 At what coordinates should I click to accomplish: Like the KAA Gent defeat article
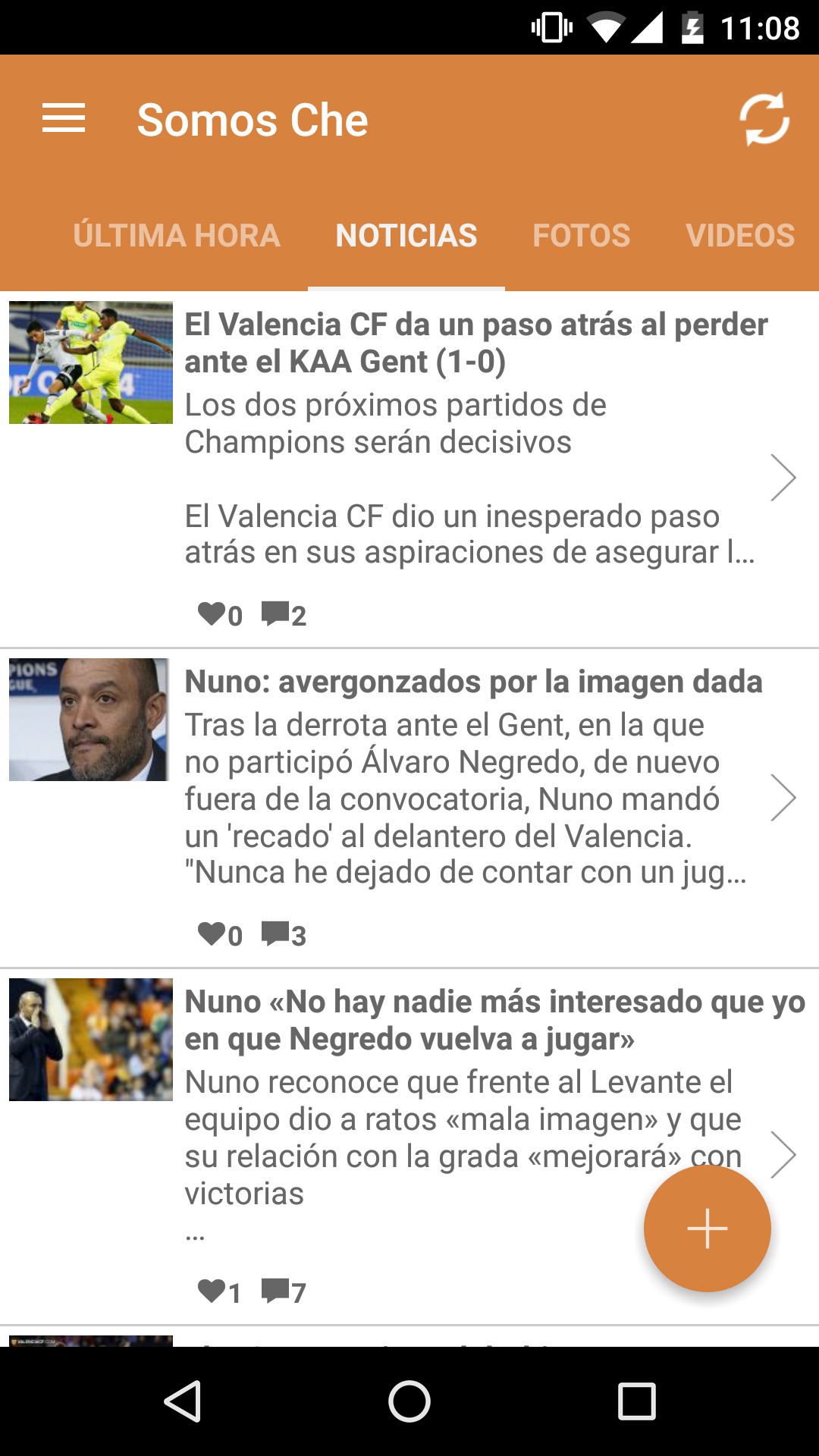(212, 613)
